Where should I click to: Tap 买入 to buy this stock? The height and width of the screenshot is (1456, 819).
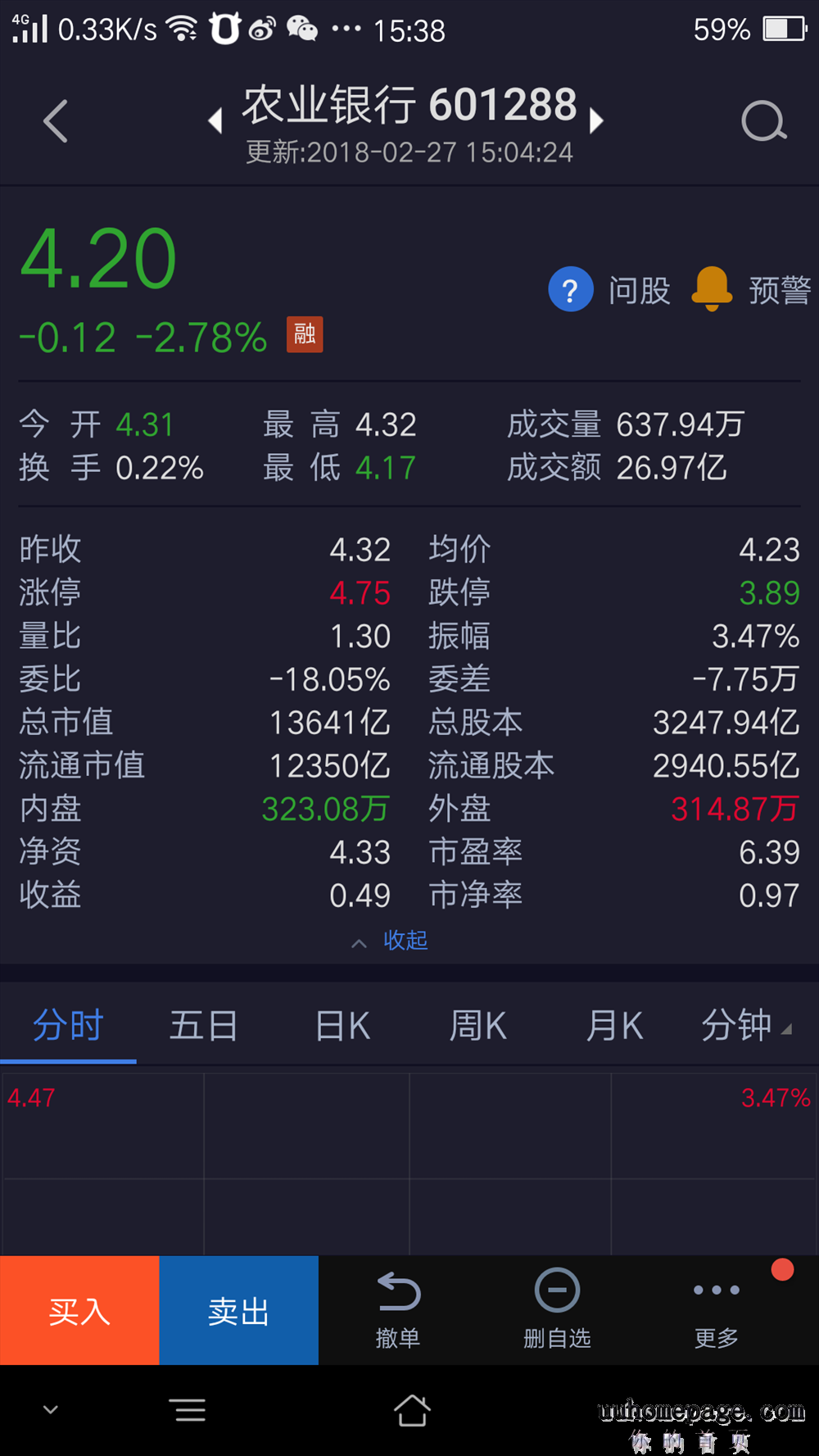tap(79, 1311)
